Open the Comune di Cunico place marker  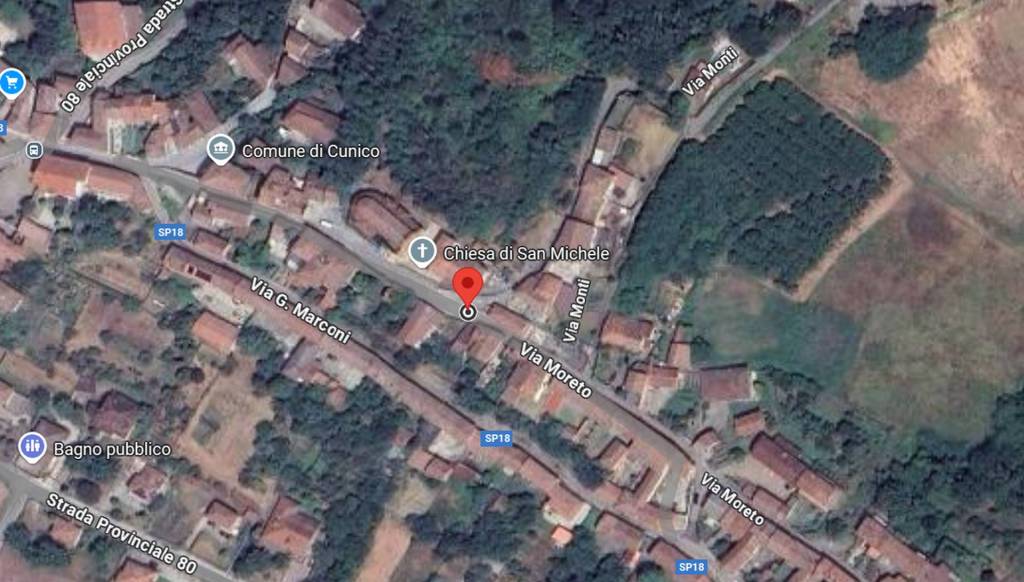pos(221,150)
